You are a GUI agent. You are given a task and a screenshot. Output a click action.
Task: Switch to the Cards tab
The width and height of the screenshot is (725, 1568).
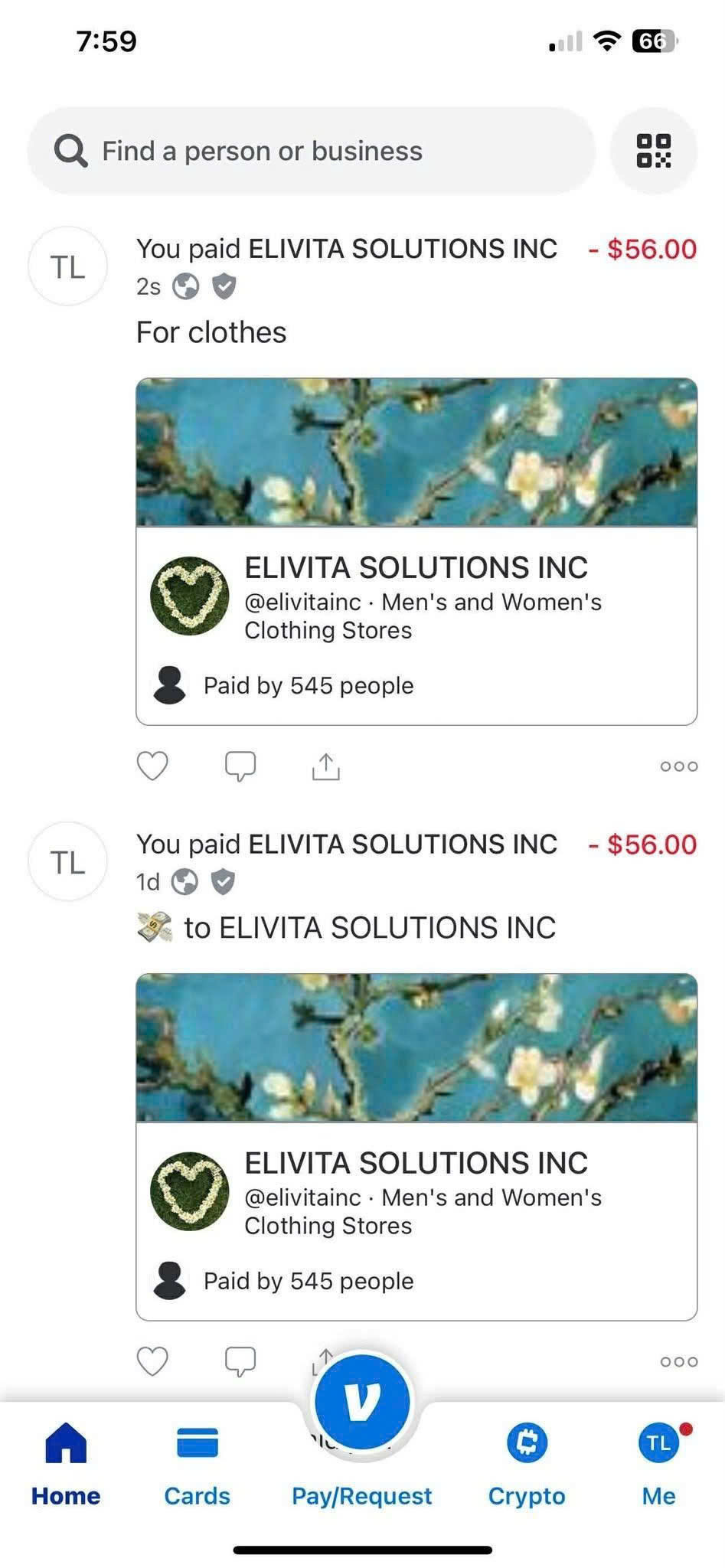(x=197, y=1466)
